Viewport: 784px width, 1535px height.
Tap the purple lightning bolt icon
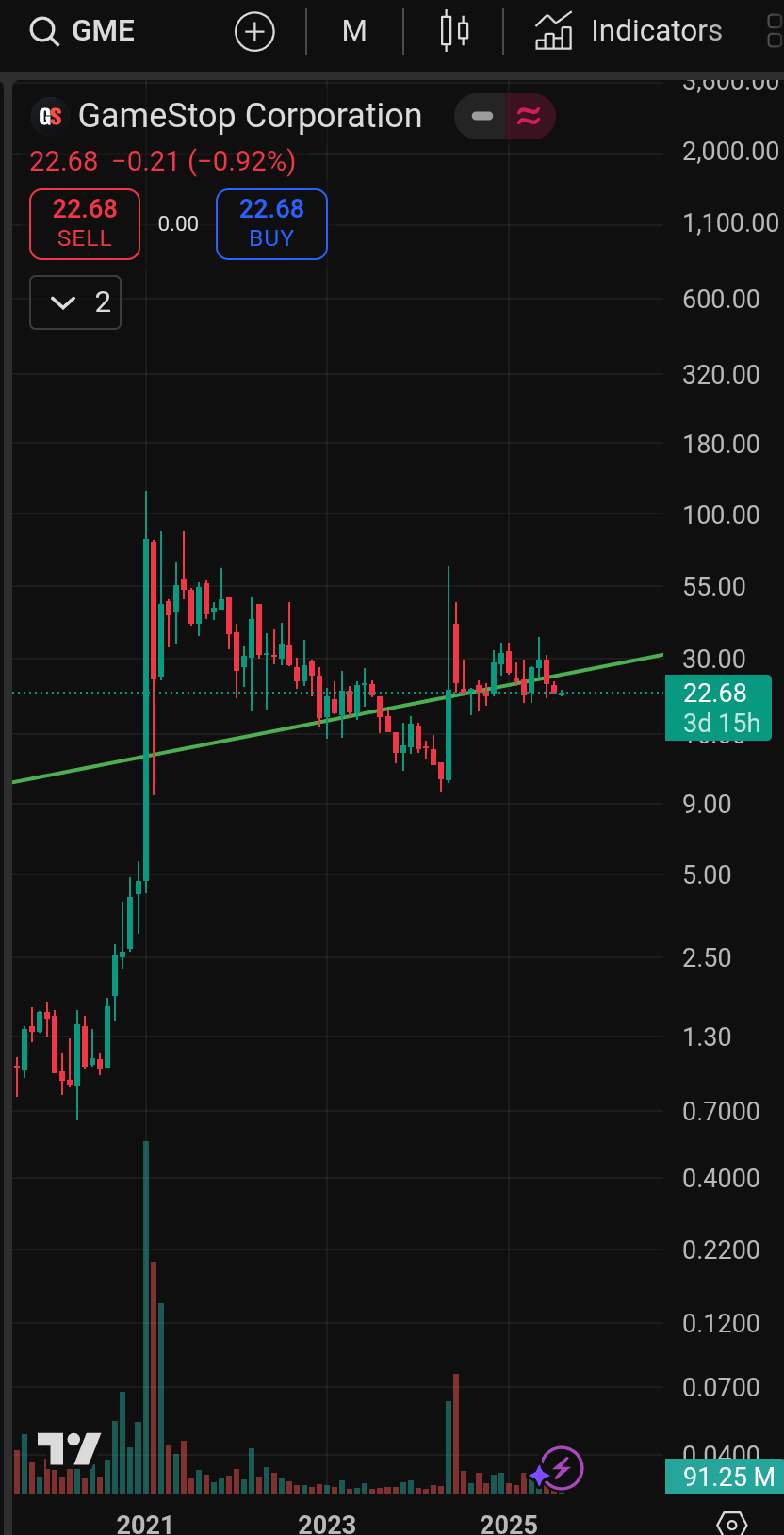pyautogui.click(x=562, y=1468)
